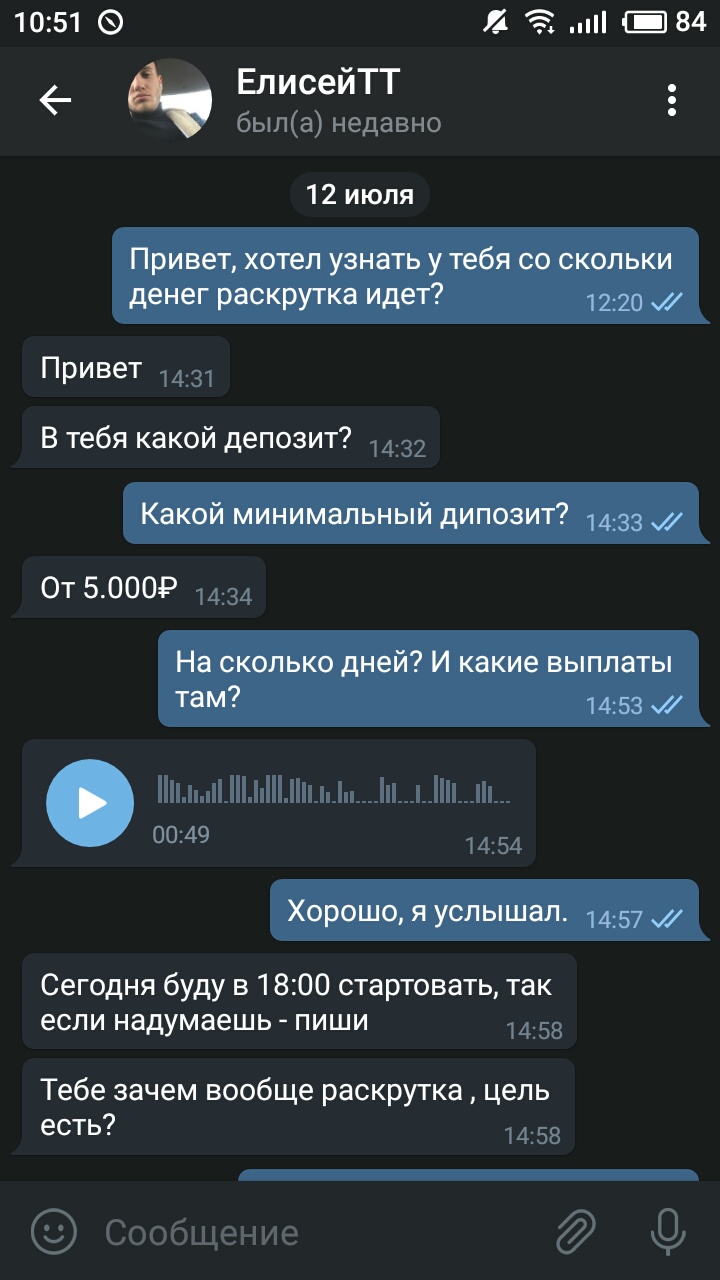Go back to the chat list
720x1280 pixels.
[x=55, y=100]
